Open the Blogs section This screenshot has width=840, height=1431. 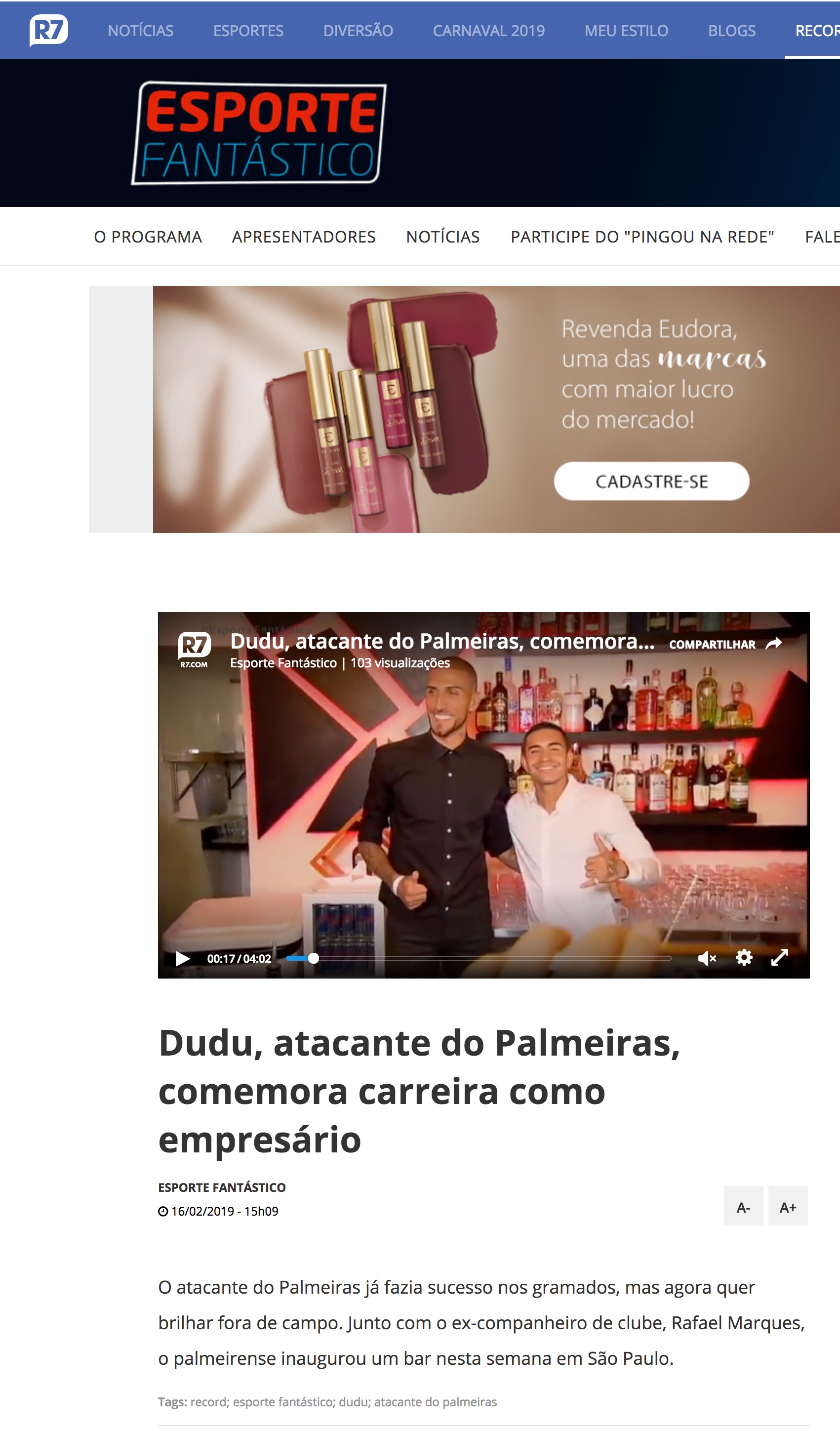click(731, 31)
